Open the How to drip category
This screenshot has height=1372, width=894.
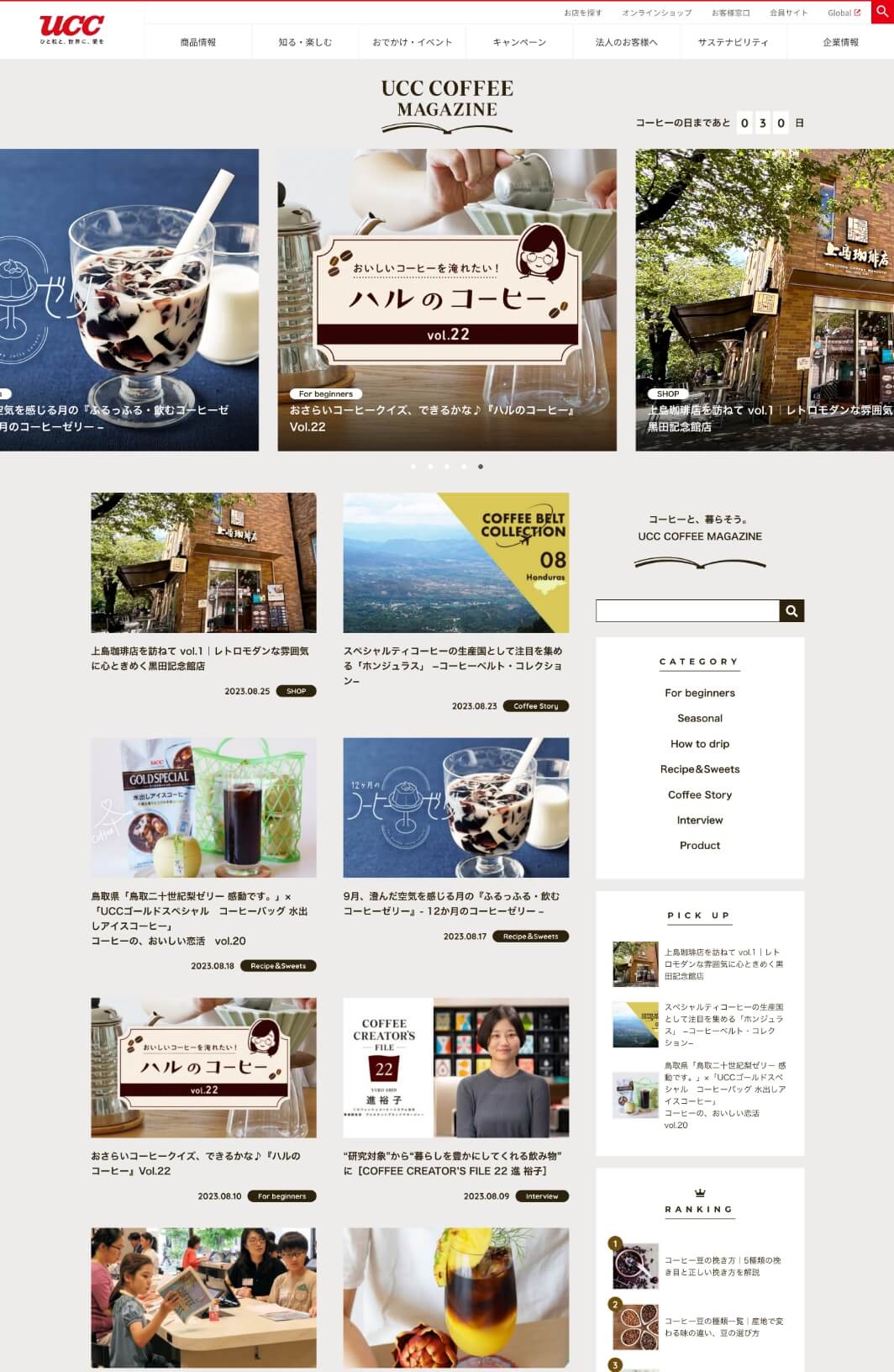pos(699,744)
